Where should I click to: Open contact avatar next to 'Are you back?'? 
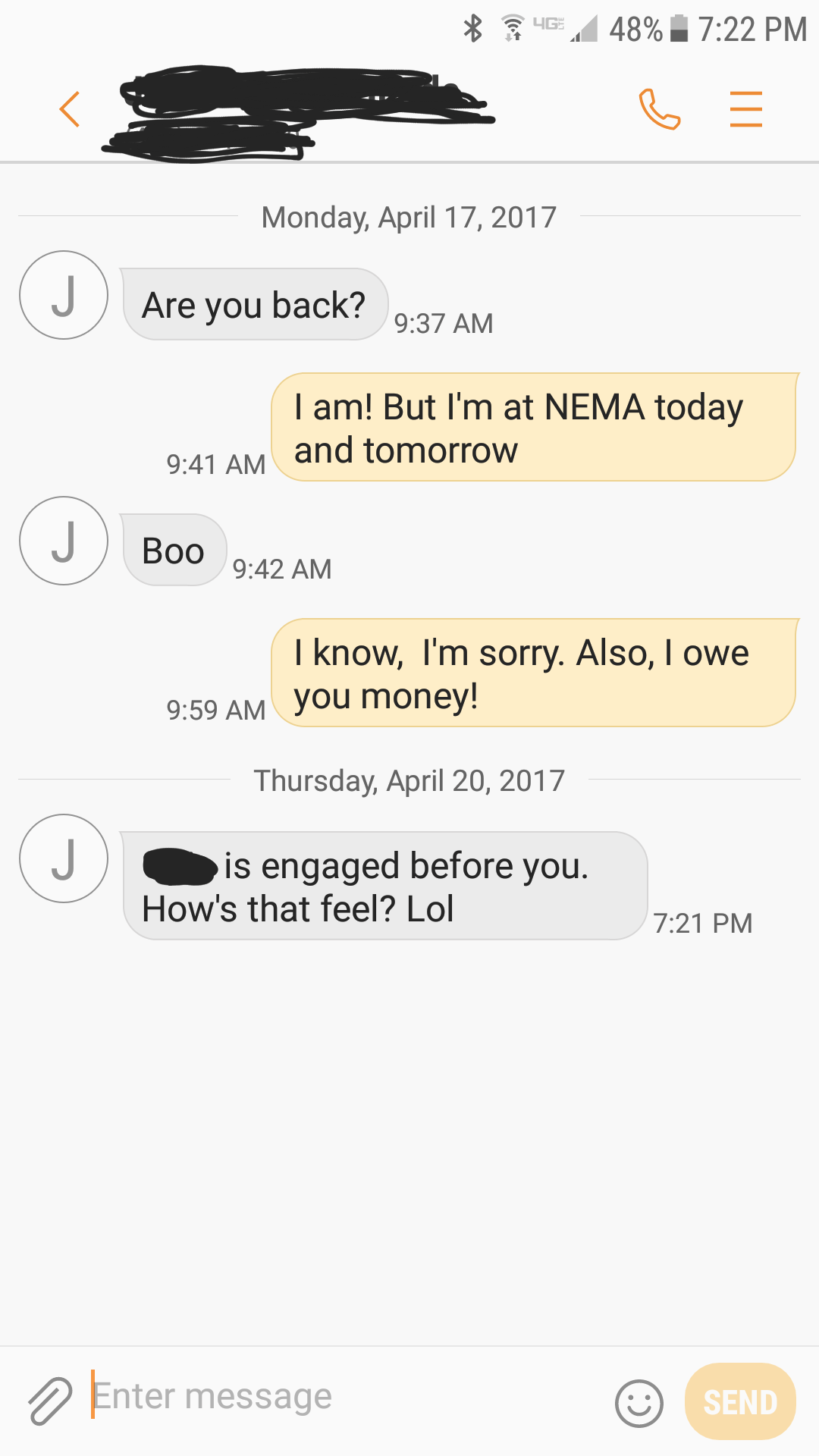pos(64,295)
